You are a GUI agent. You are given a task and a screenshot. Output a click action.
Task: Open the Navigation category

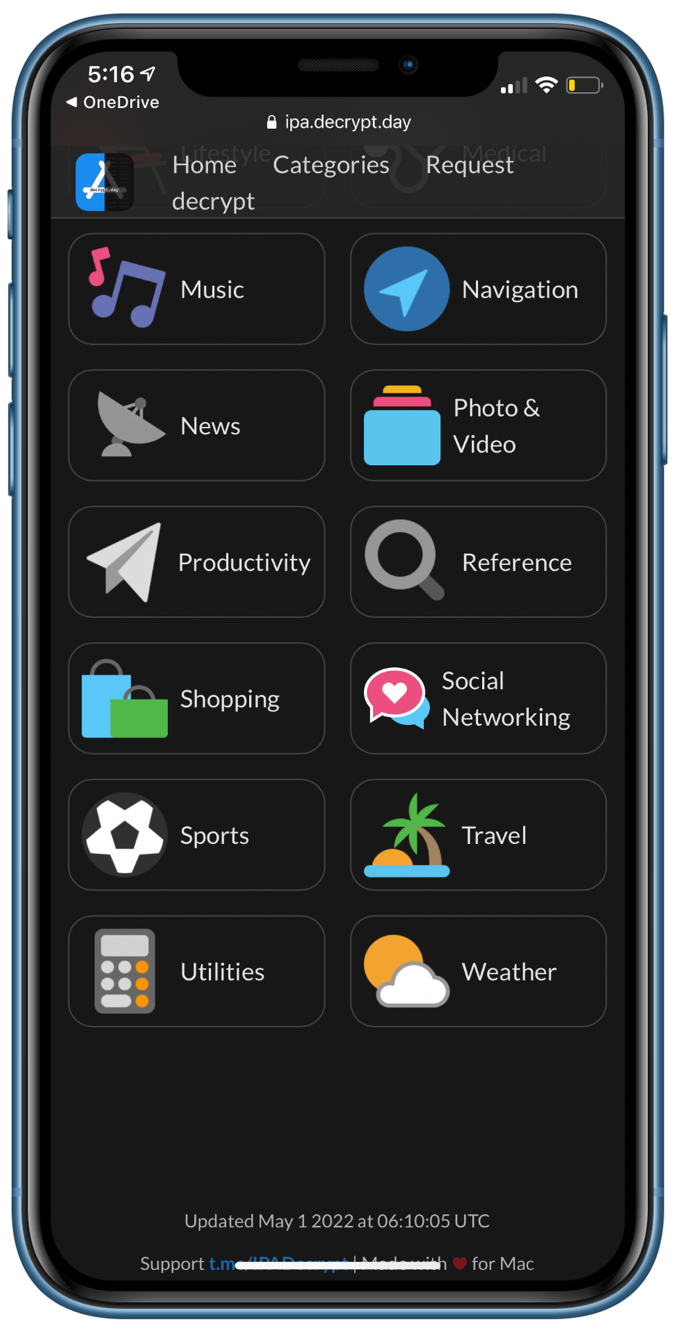[x=478, y=289]
